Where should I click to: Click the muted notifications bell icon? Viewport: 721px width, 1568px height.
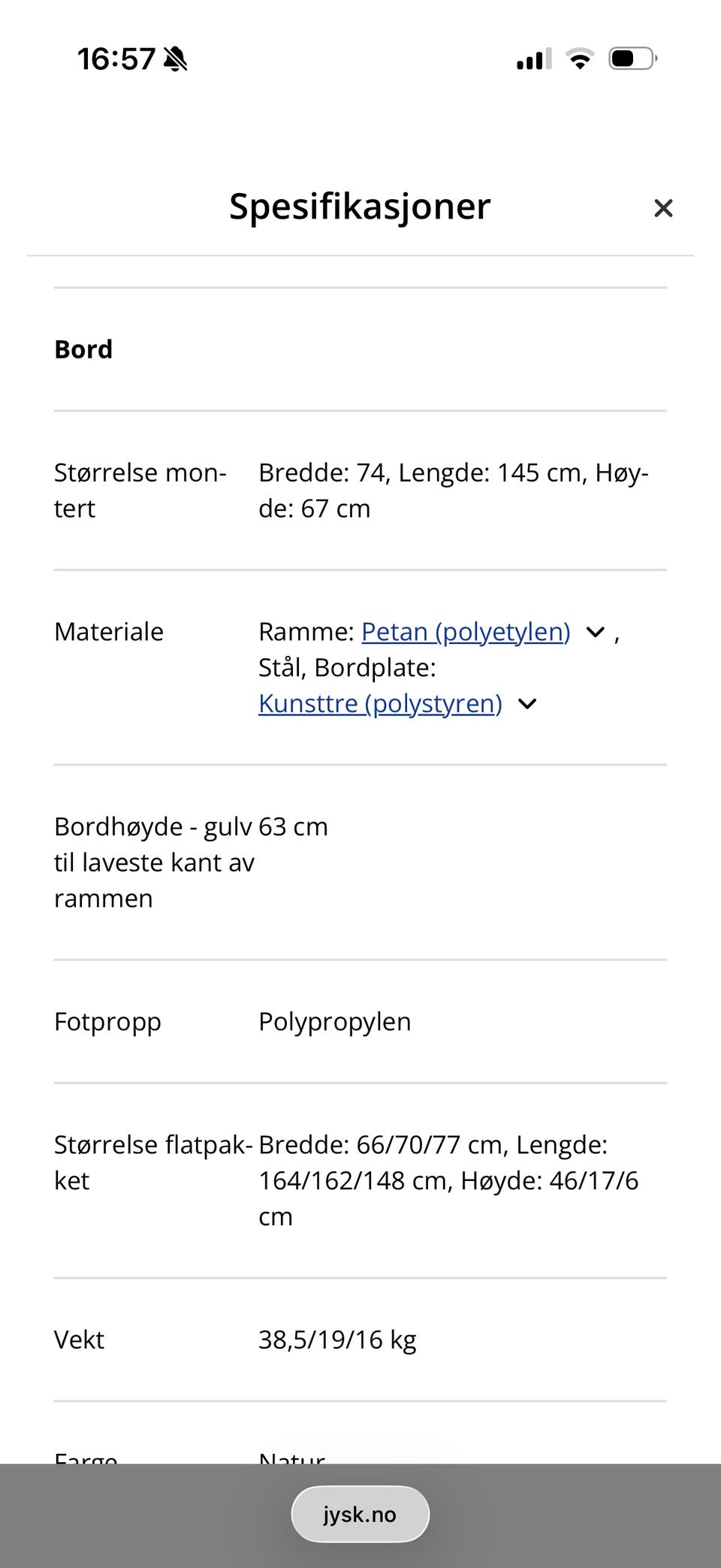[x=175, y=57]
